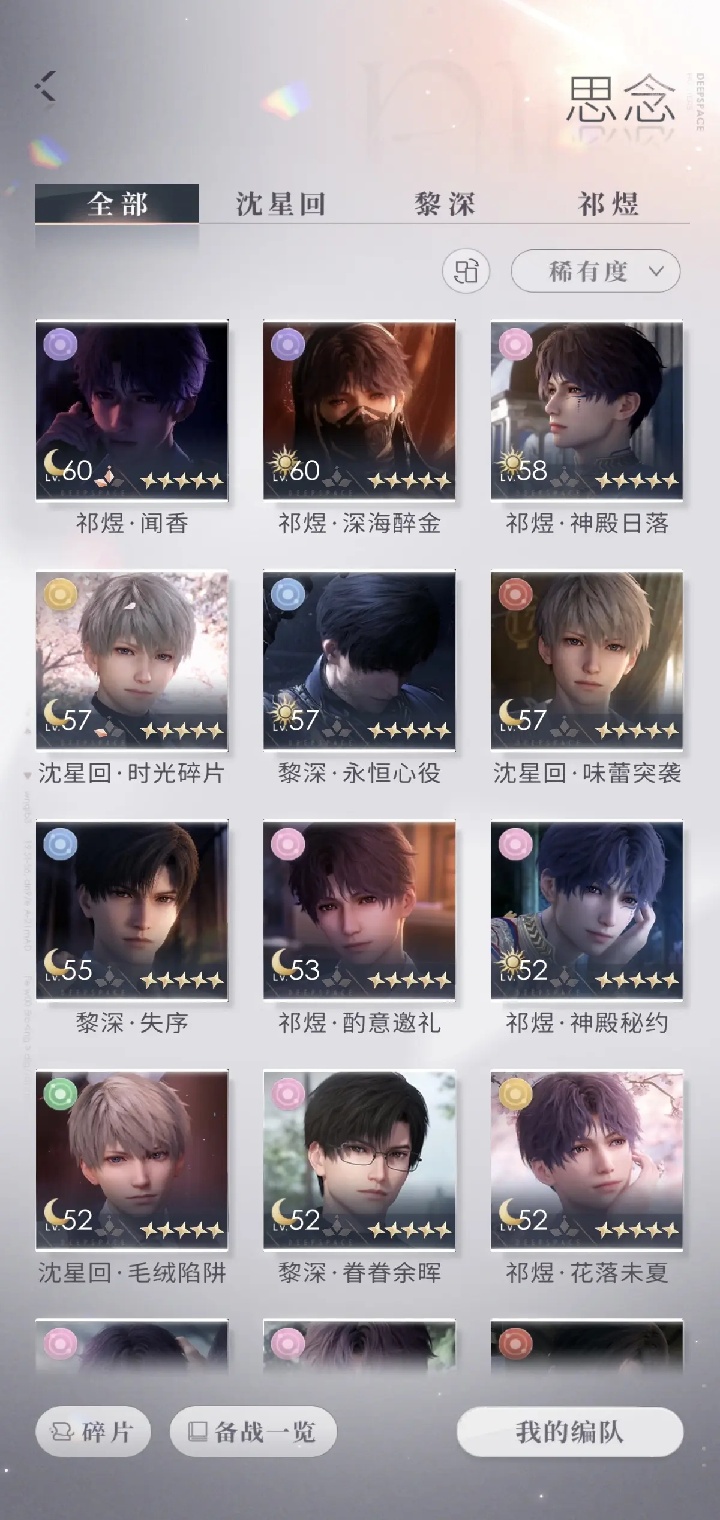
Task: Open the 沈星回·时光碎片 card
Action: tap(132, 660)
